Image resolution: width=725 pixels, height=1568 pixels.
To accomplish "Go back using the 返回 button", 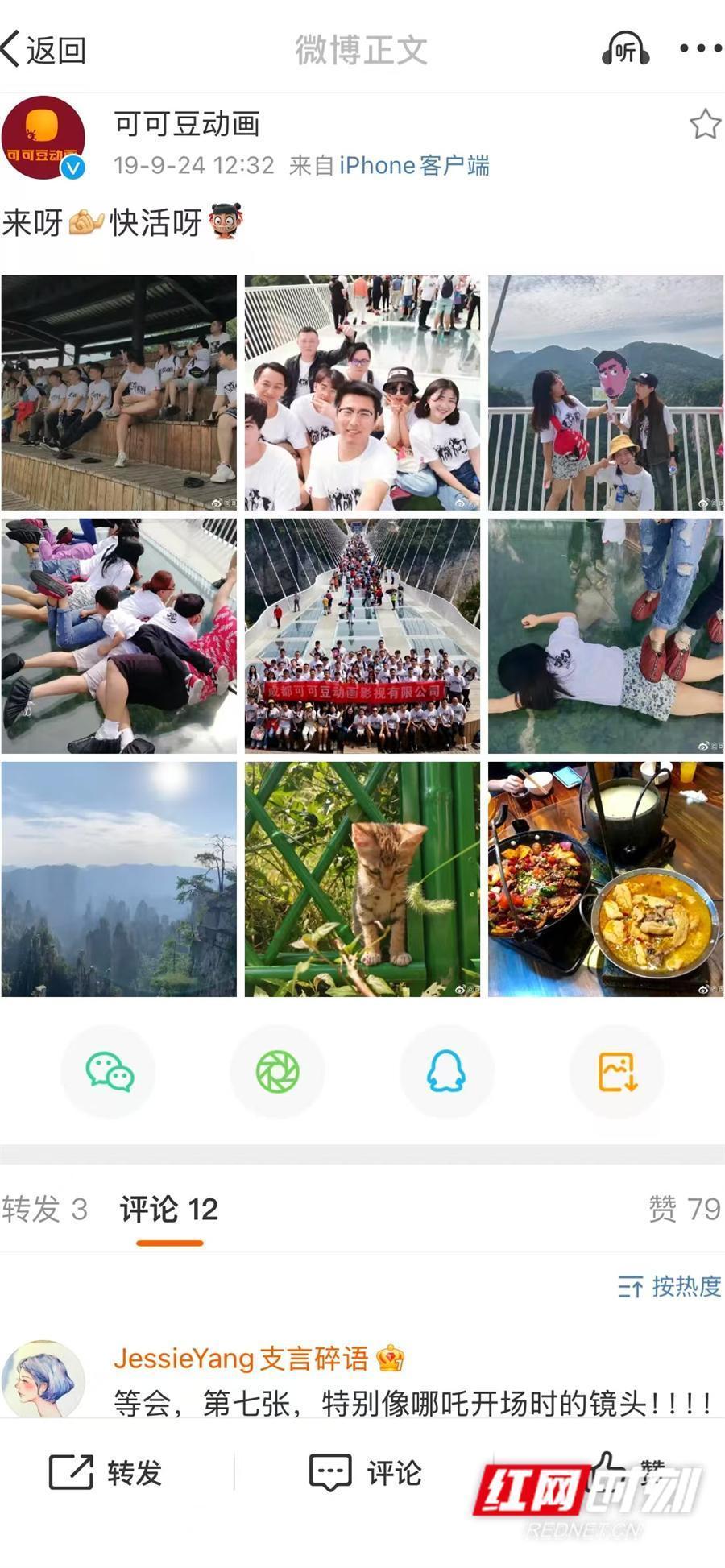I will click(44, 50).
